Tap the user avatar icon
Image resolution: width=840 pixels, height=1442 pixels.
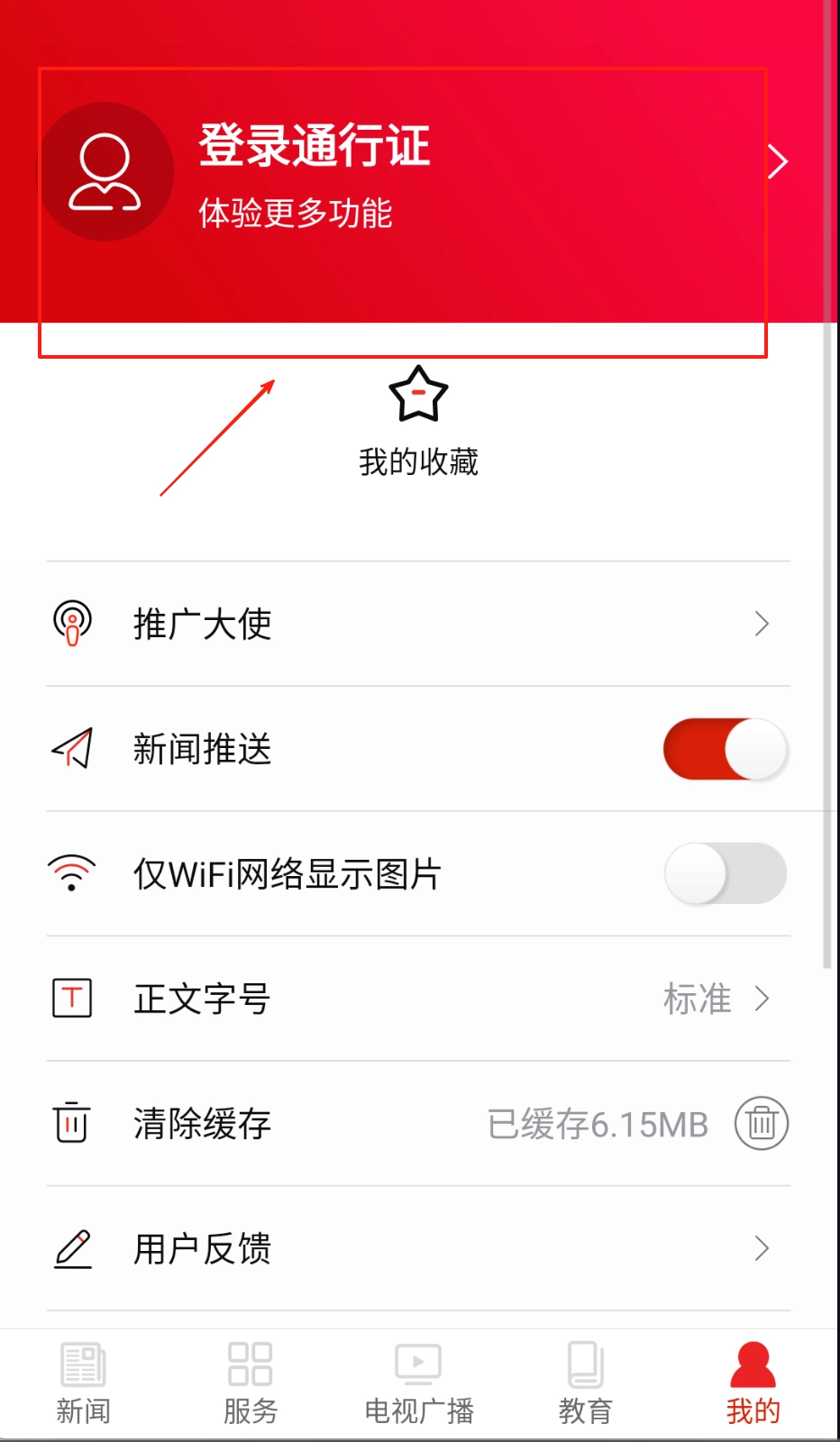(x=105, y=172)
